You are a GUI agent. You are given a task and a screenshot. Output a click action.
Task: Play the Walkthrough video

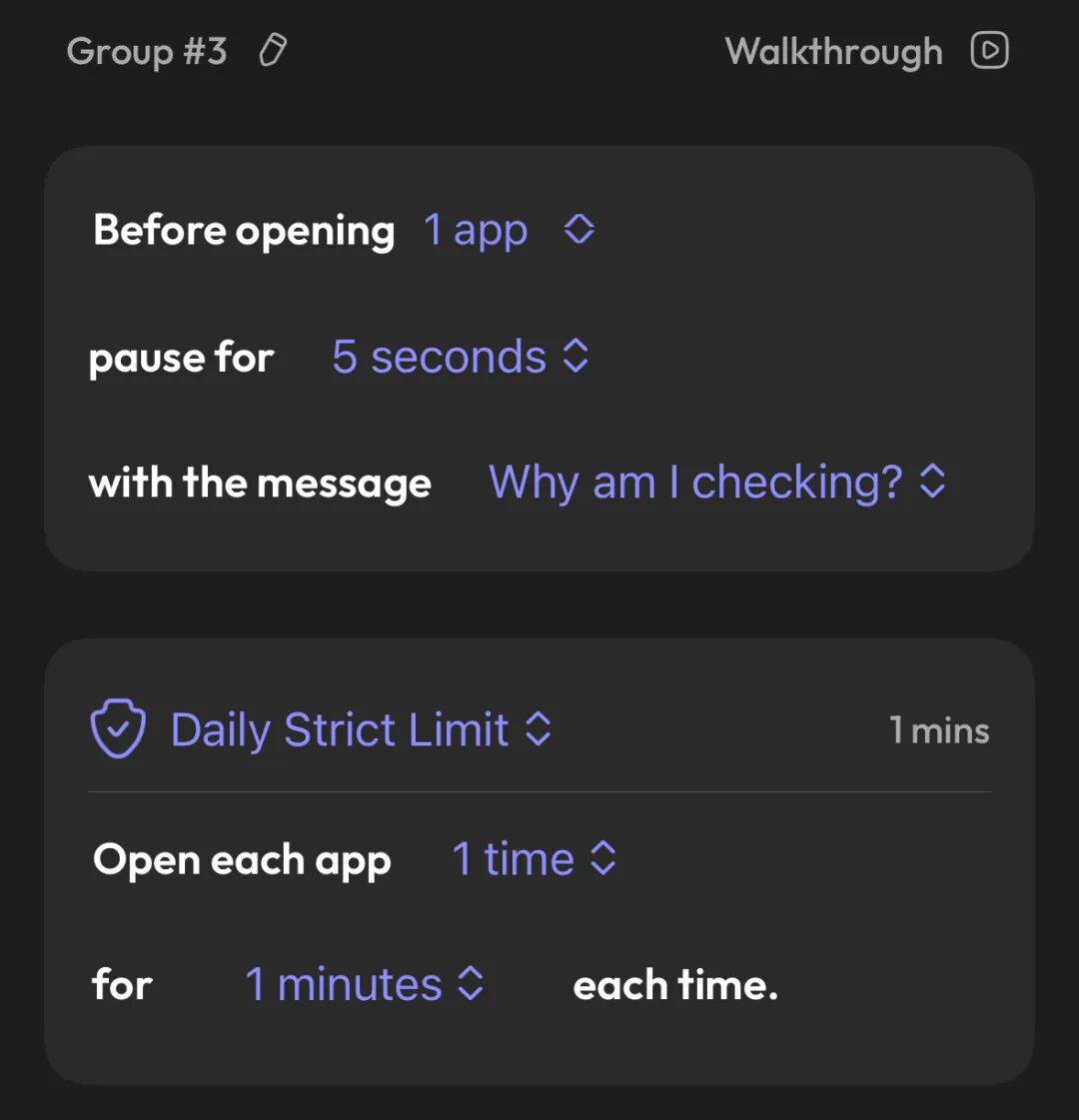coord(989,51)
